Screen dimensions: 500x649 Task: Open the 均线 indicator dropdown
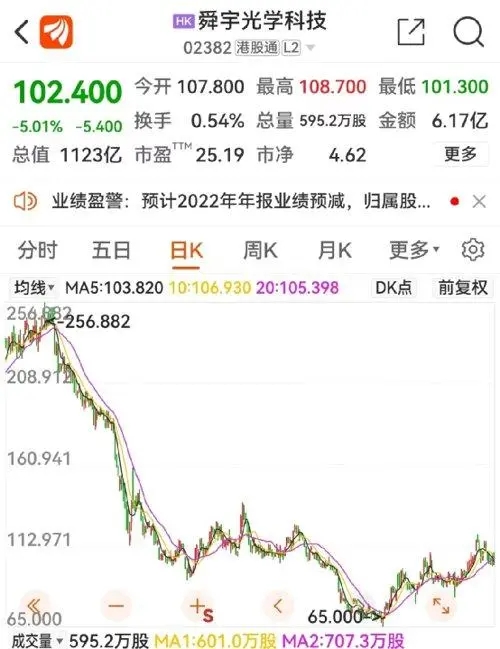tap(34, 287)
